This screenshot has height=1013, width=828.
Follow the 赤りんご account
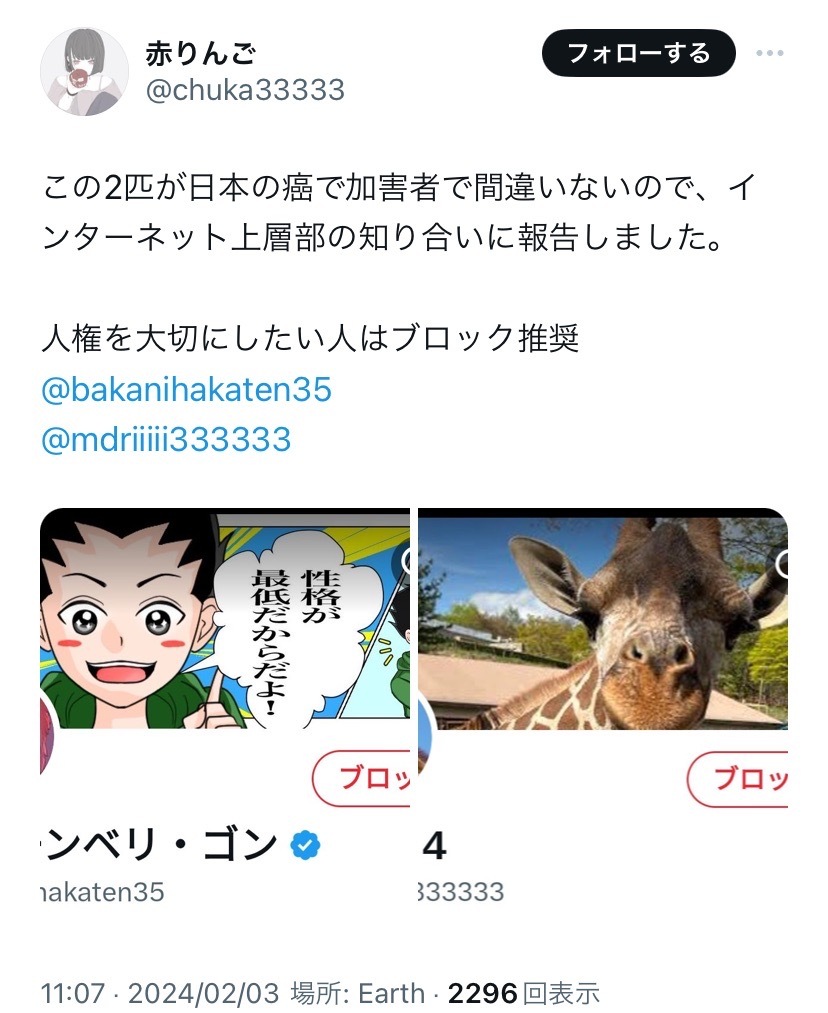[638, 53]
